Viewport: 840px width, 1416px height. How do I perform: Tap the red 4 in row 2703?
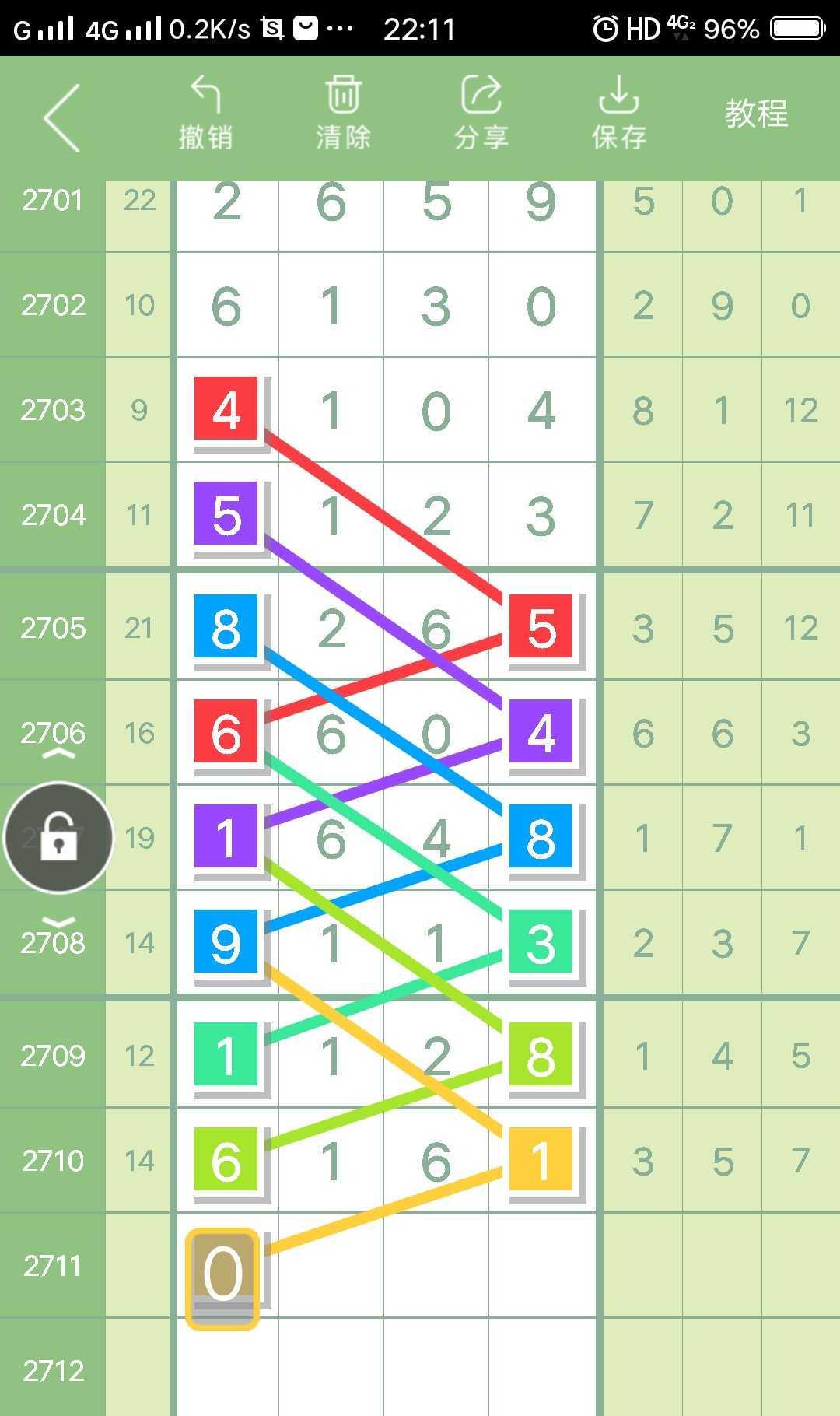pyautogui.click(x=226, y=409)
